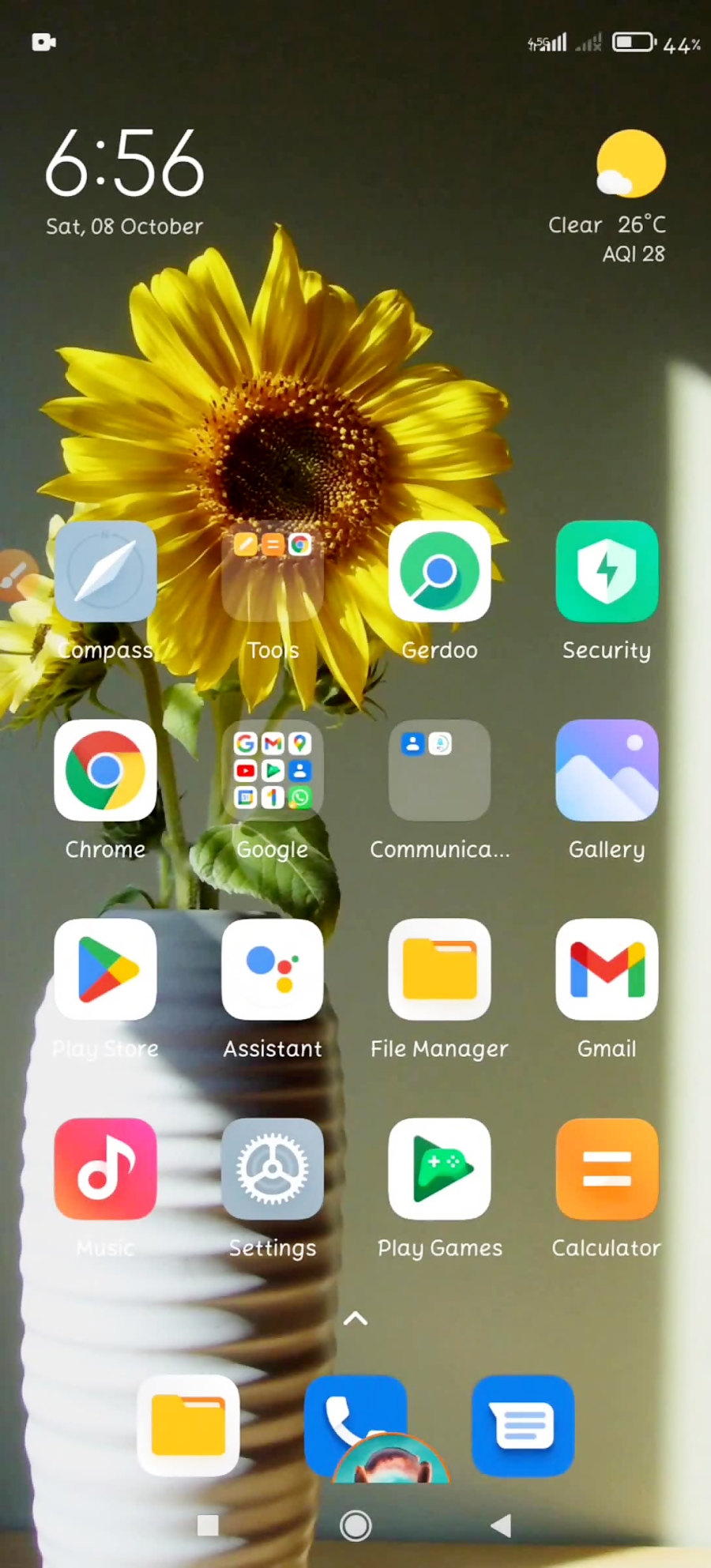Open Gmail

pyautogui.click(x=607, y=969)
